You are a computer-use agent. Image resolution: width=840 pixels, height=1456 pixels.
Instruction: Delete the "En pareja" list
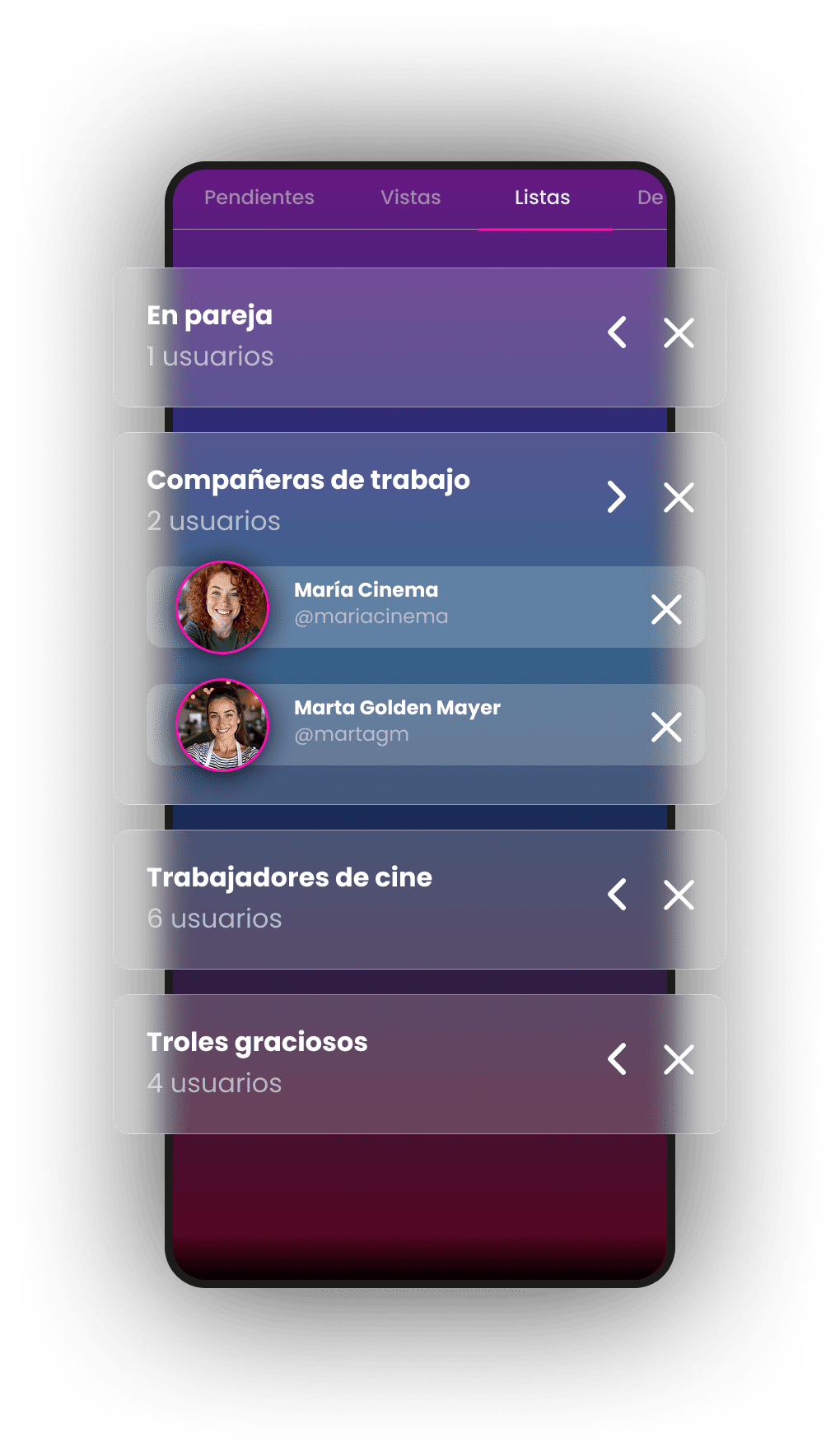(x=679, y=334)
